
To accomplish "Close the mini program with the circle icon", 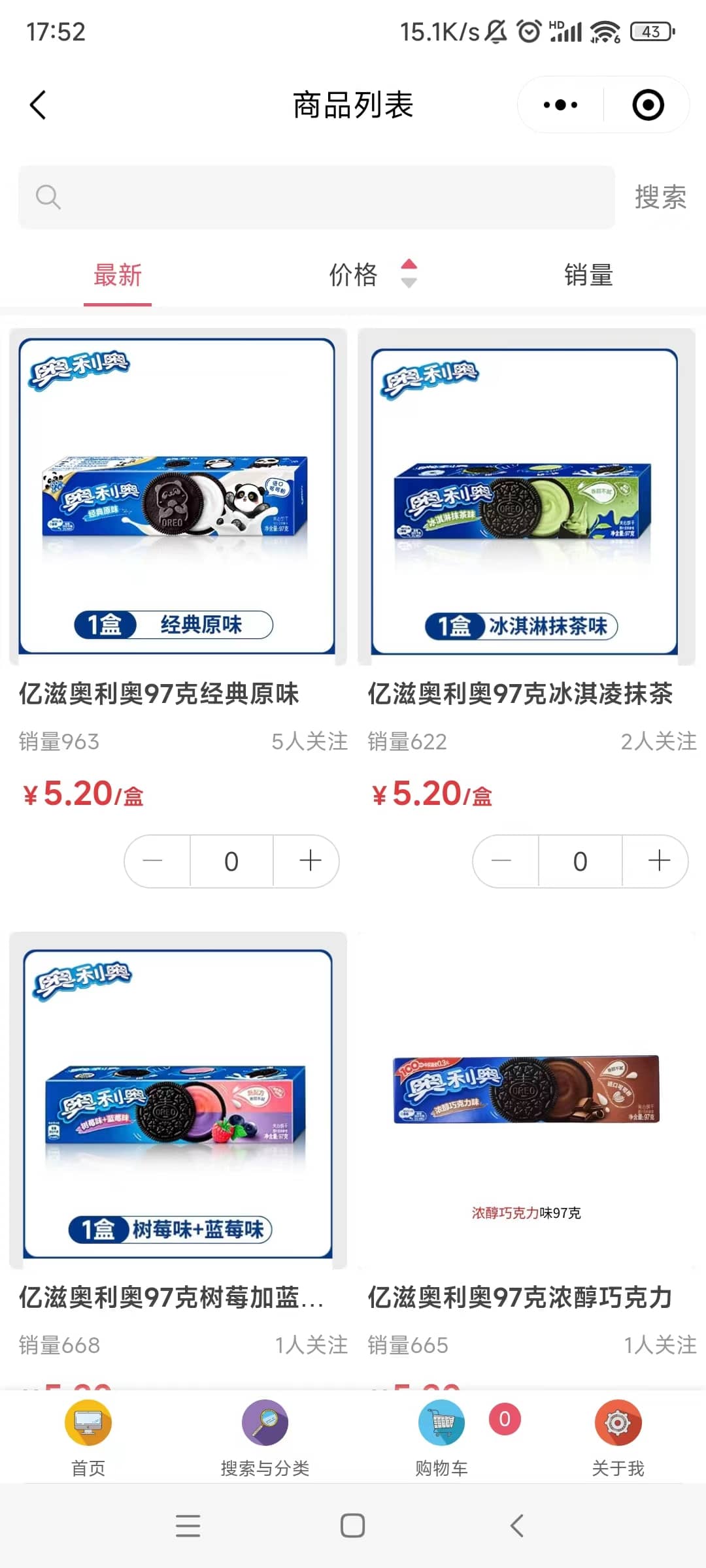I will (648, 105).
